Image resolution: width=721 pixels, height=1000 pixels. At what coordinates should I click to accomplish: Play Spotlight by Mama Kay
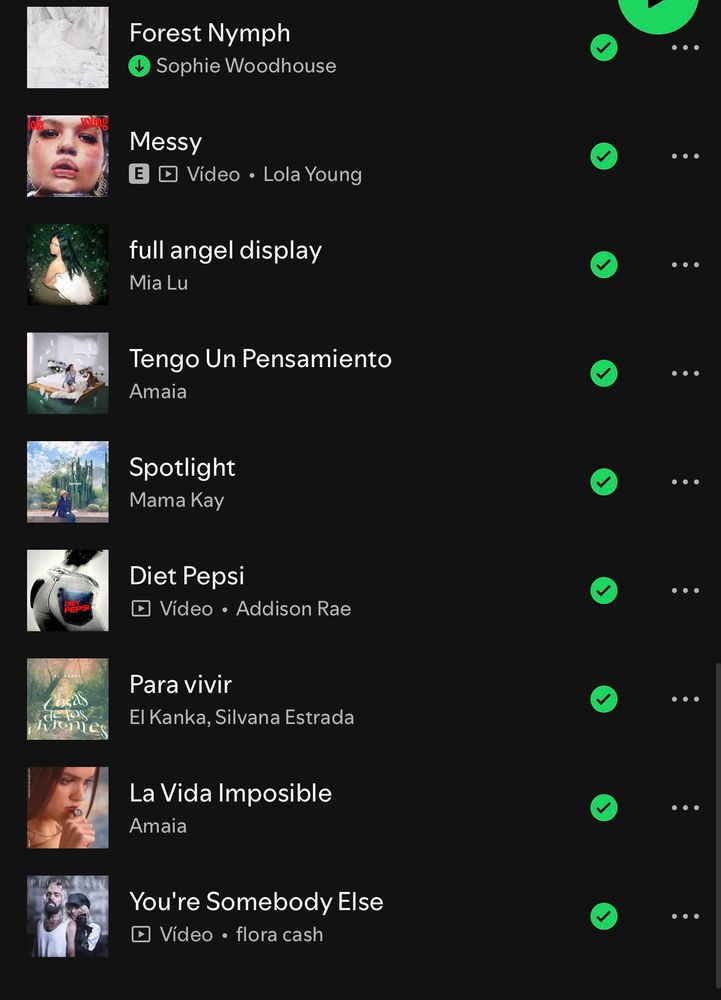pos(182,468)
